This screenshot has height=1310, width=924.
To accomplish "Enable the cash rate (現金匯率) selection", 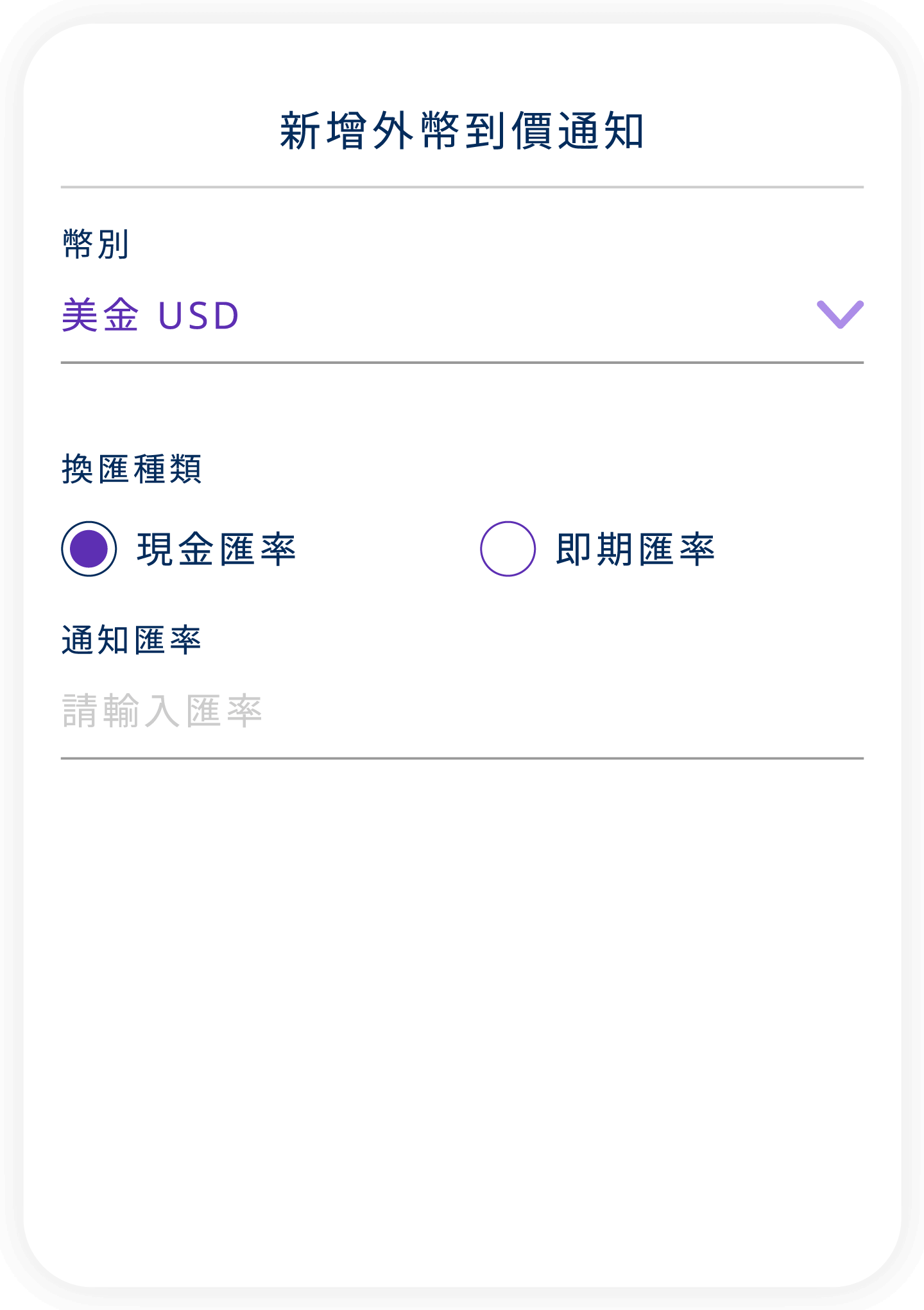I will pyautogui.click(x=88, y=549).
